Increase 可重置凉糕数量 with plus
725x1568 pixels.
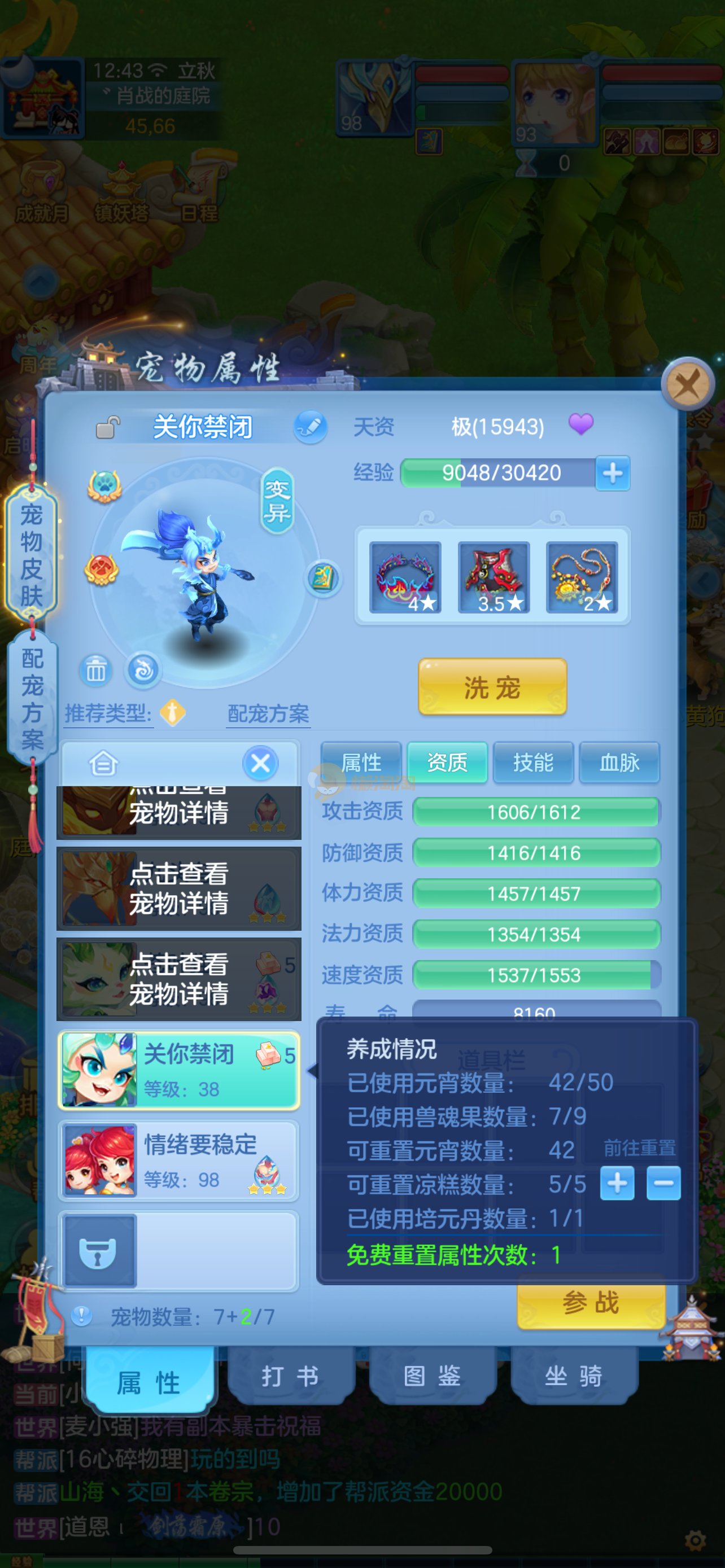click(x=617, y=1183)
